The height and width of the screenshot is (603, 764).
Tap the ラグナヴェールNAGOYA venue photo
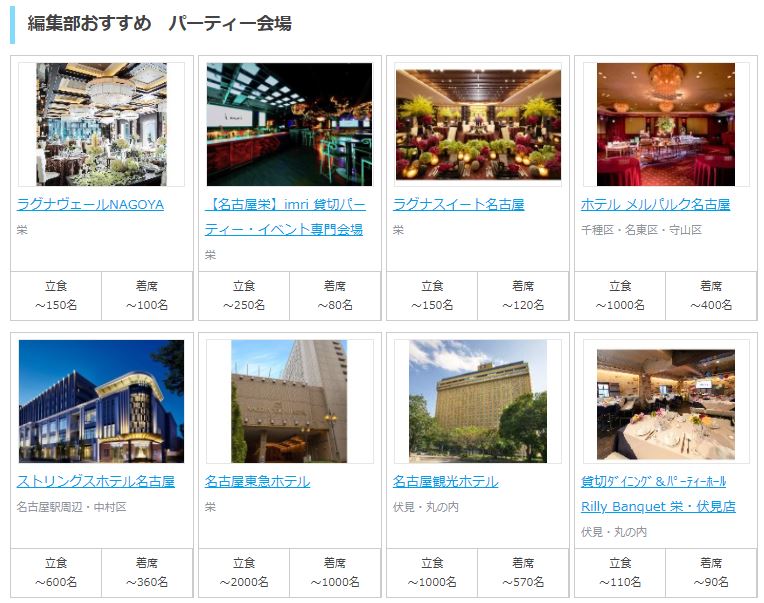point(101,124)
